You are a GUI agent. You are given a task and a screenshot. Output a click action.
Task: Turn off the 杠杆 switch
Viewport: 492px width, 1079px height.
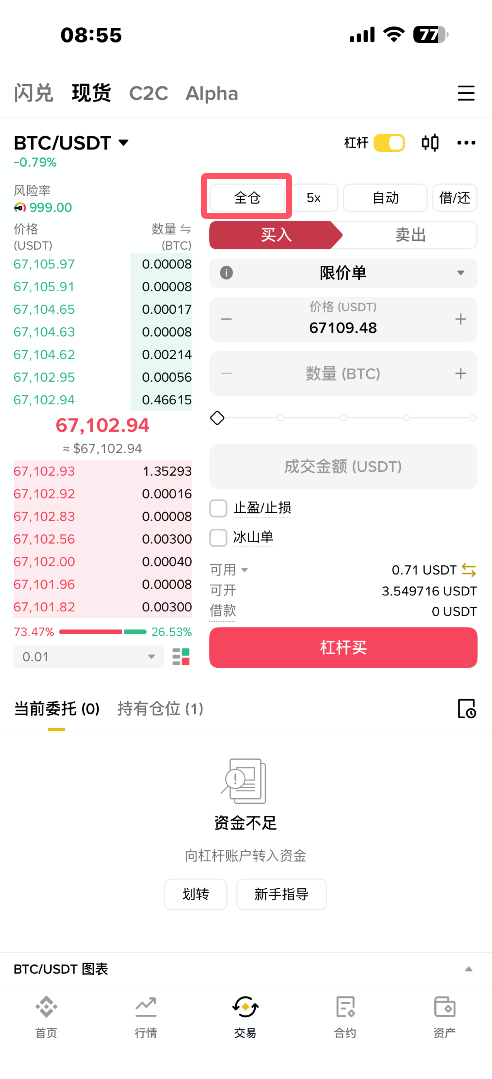pos(389,143)
